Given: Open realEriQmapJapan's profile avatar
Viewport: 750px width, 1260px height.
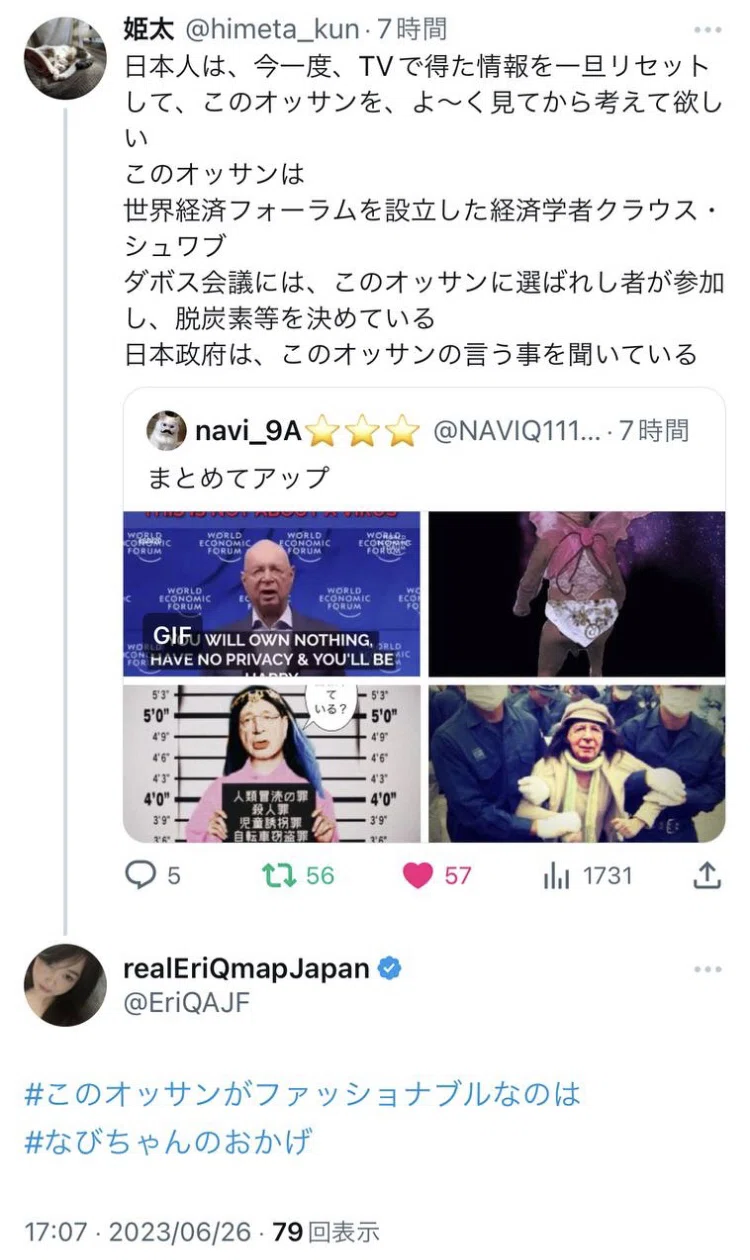Looking at the screenshot, I should (65, 985).
